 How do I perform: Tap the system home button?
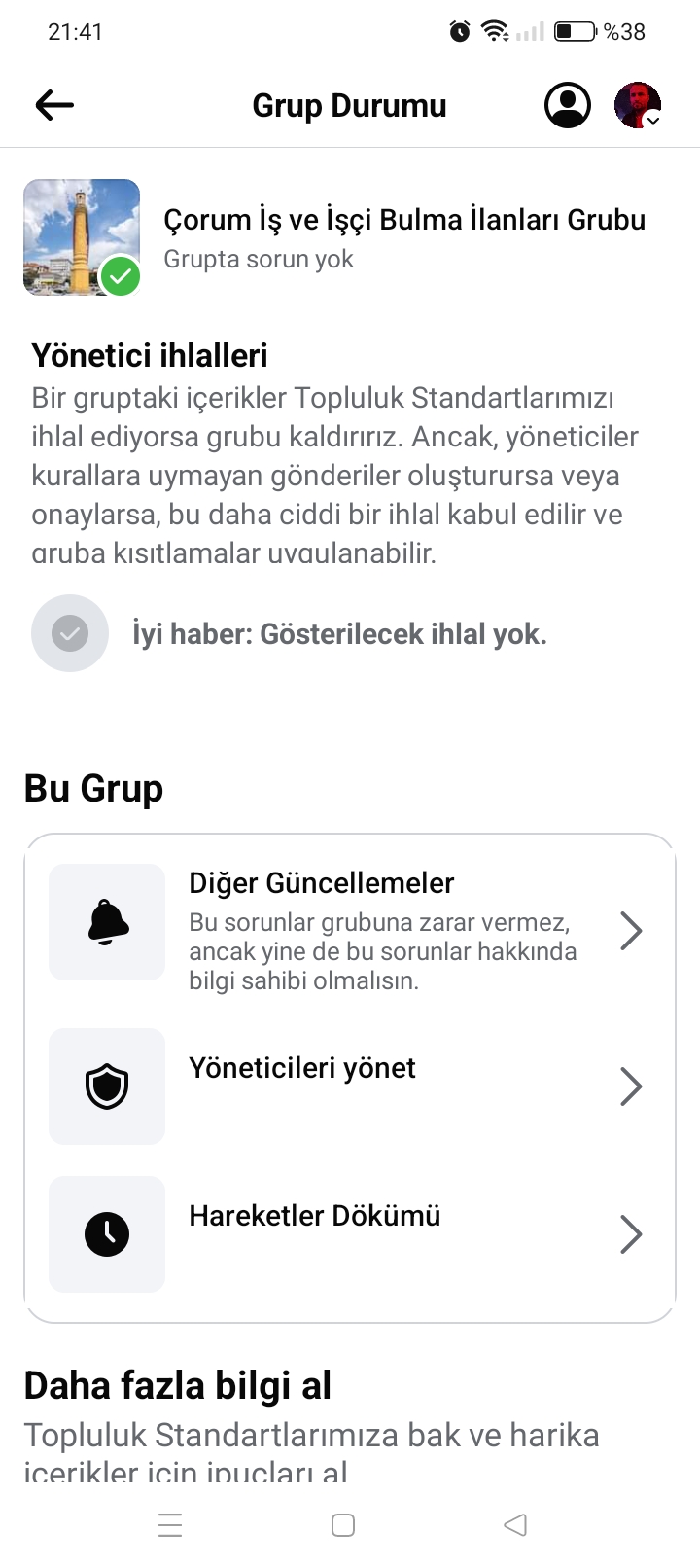tap(343, 1524)
